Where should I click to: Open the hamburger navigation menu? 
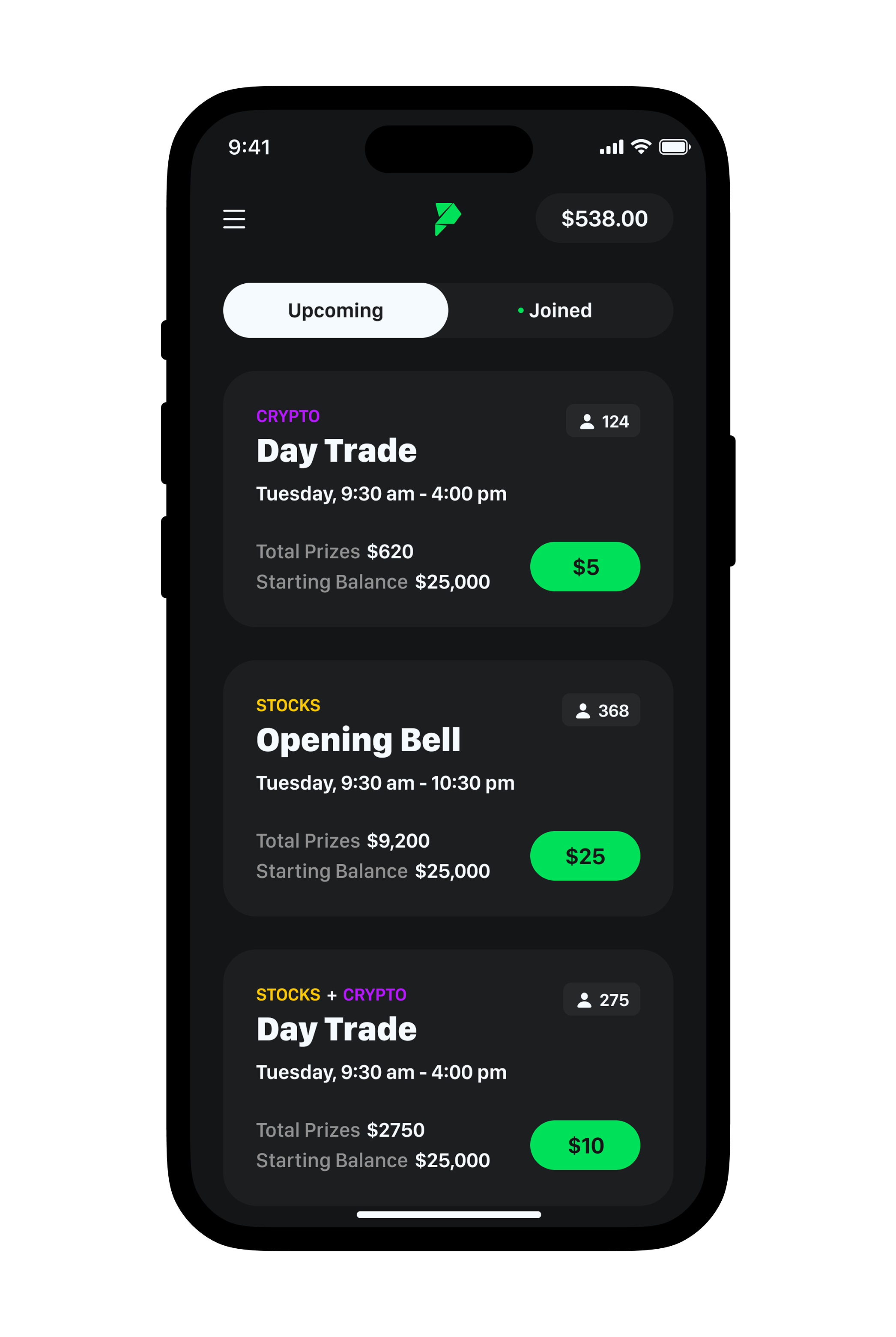tap(234, 219)
